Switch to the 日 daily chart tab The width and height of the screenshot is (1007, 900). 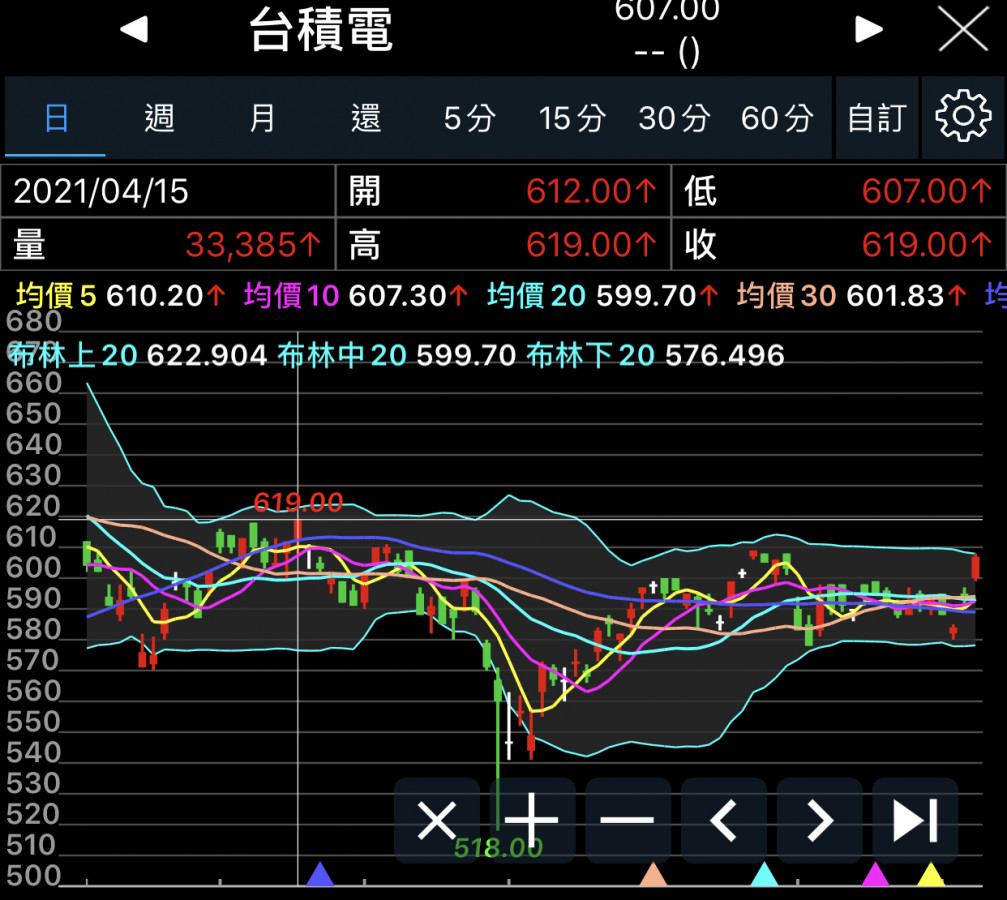point(56,119)
